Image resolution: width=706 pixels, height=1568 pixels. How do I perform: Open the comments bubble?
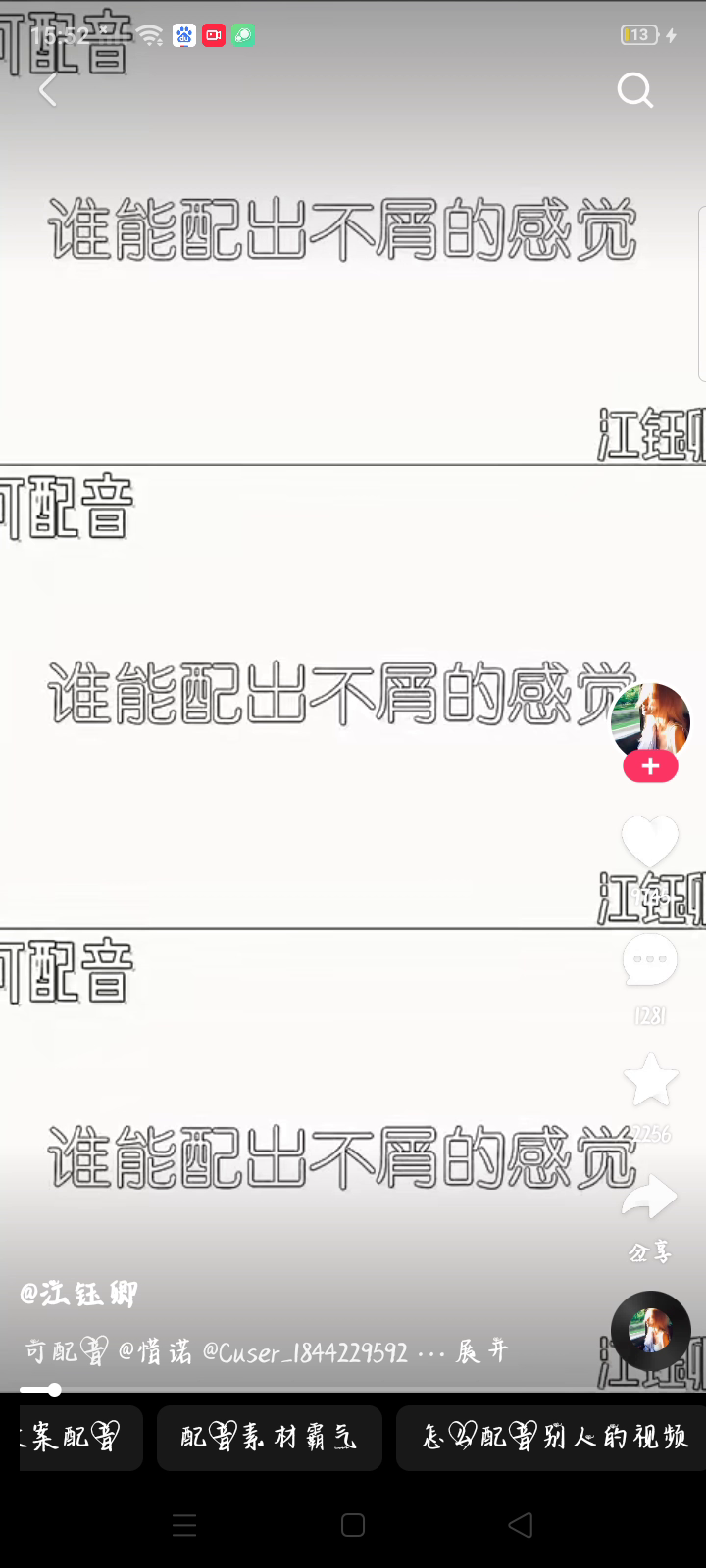coord(650,959)
